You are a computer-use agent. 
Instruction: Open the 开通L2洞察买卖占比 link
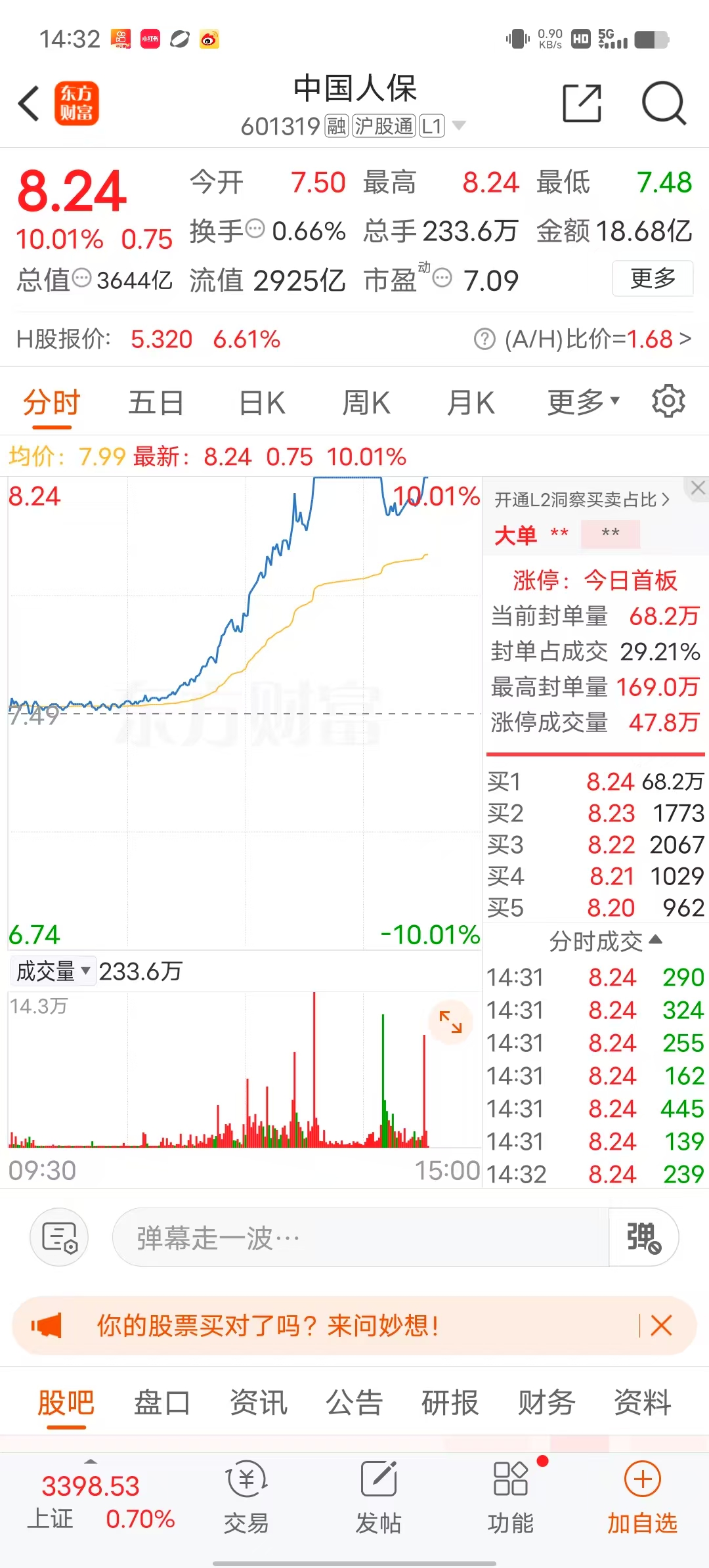pyautogui.click(x=582, y=500)
